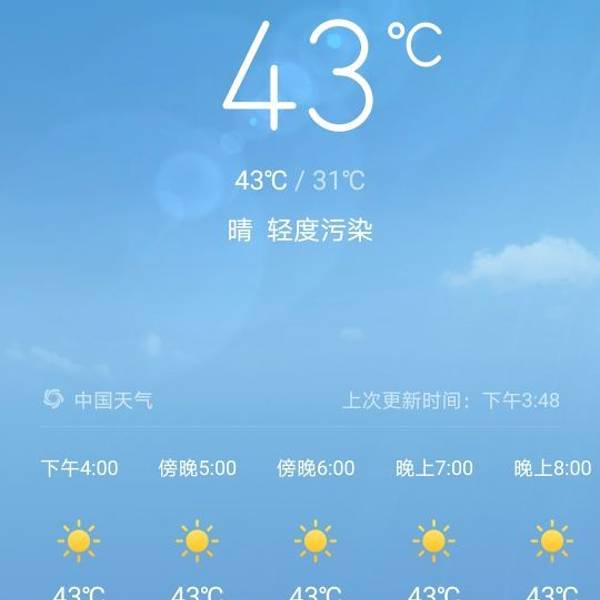Open the 轻度污染 air quality details
The height and width of the screenshot is (600, 600).
pos(320,232)
